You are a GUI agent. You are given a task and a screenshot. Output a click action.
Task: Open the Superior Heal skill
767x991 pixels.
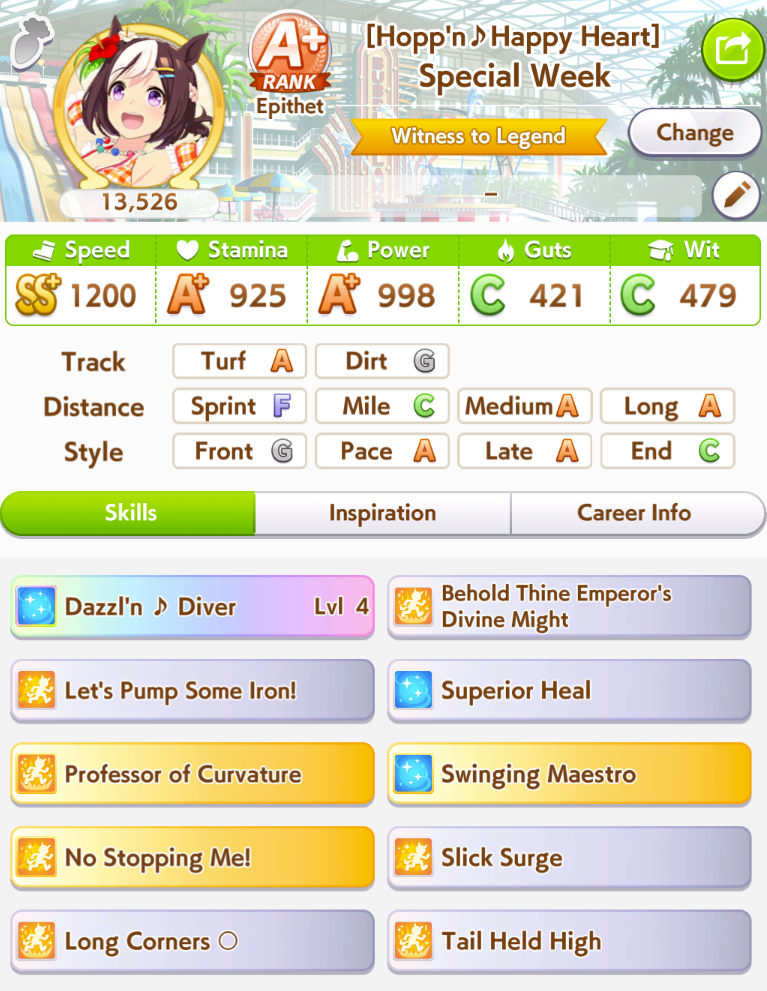(569, 690)
